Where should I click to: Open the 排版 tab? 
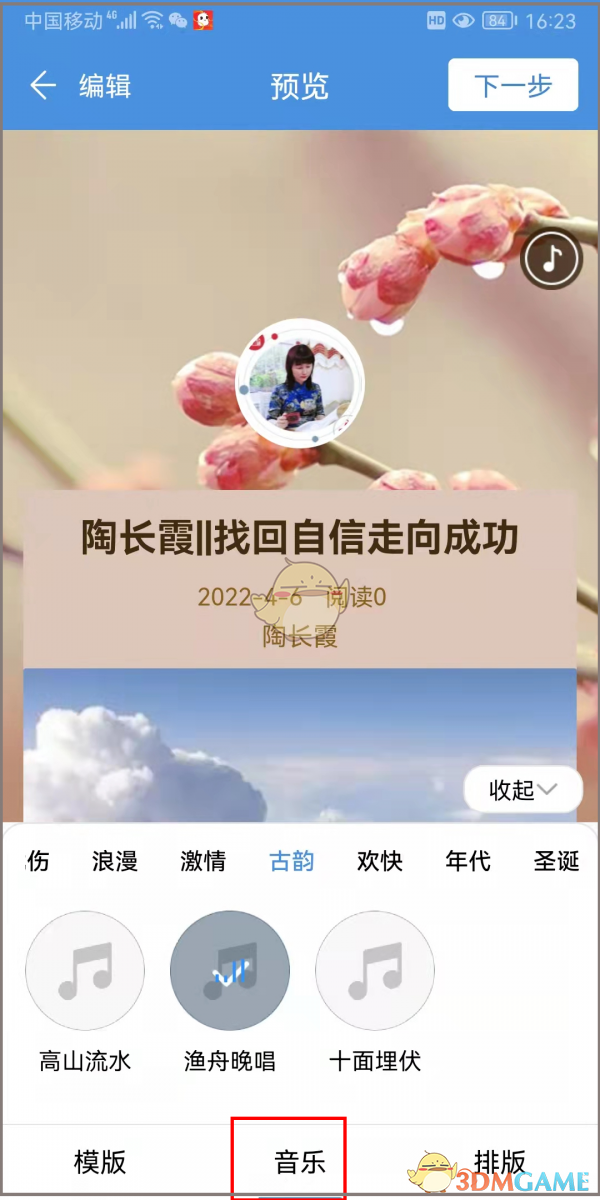click(x=500, y=1162)
